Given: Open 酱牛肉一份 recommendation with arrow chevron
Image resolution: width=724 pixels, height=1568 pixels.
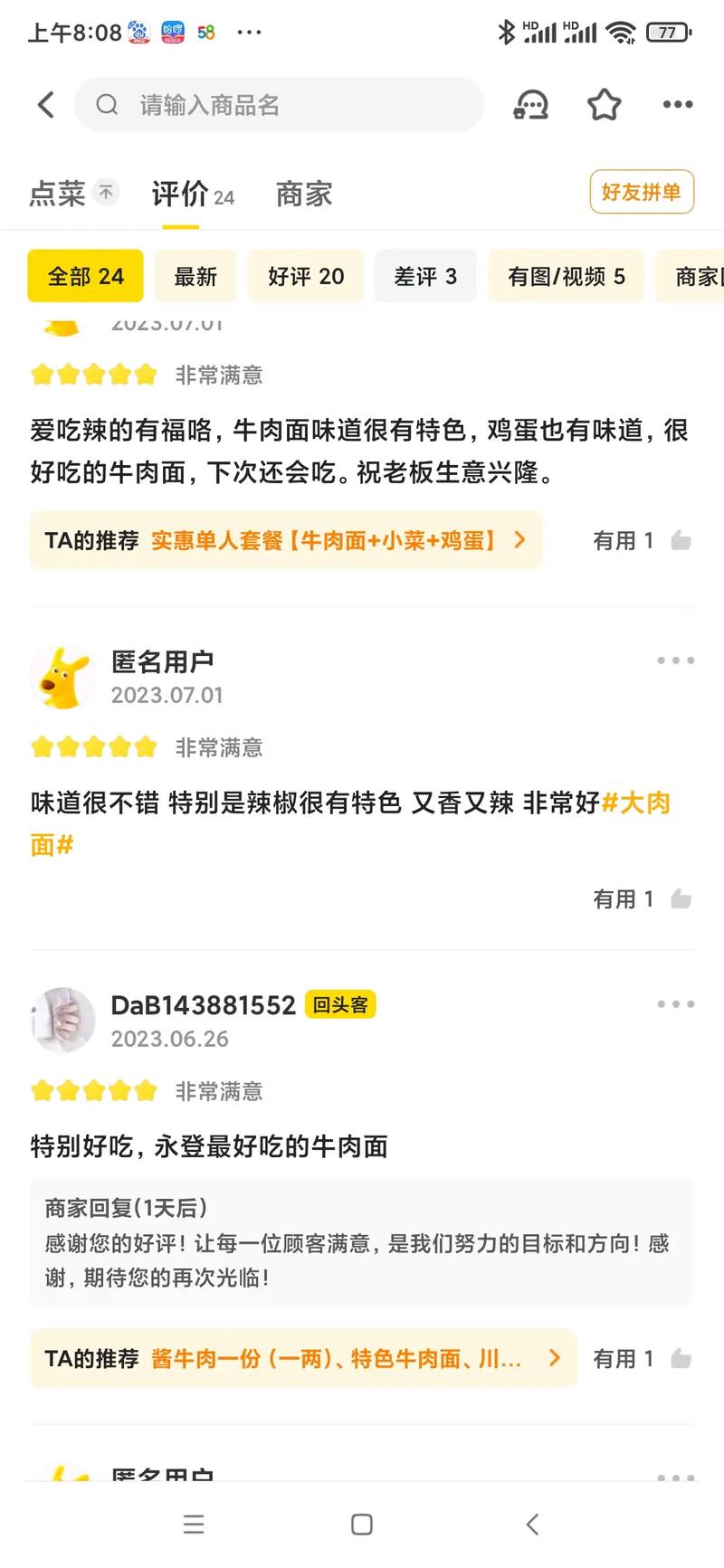Looking at the screenshot, I should [553, 1358].
